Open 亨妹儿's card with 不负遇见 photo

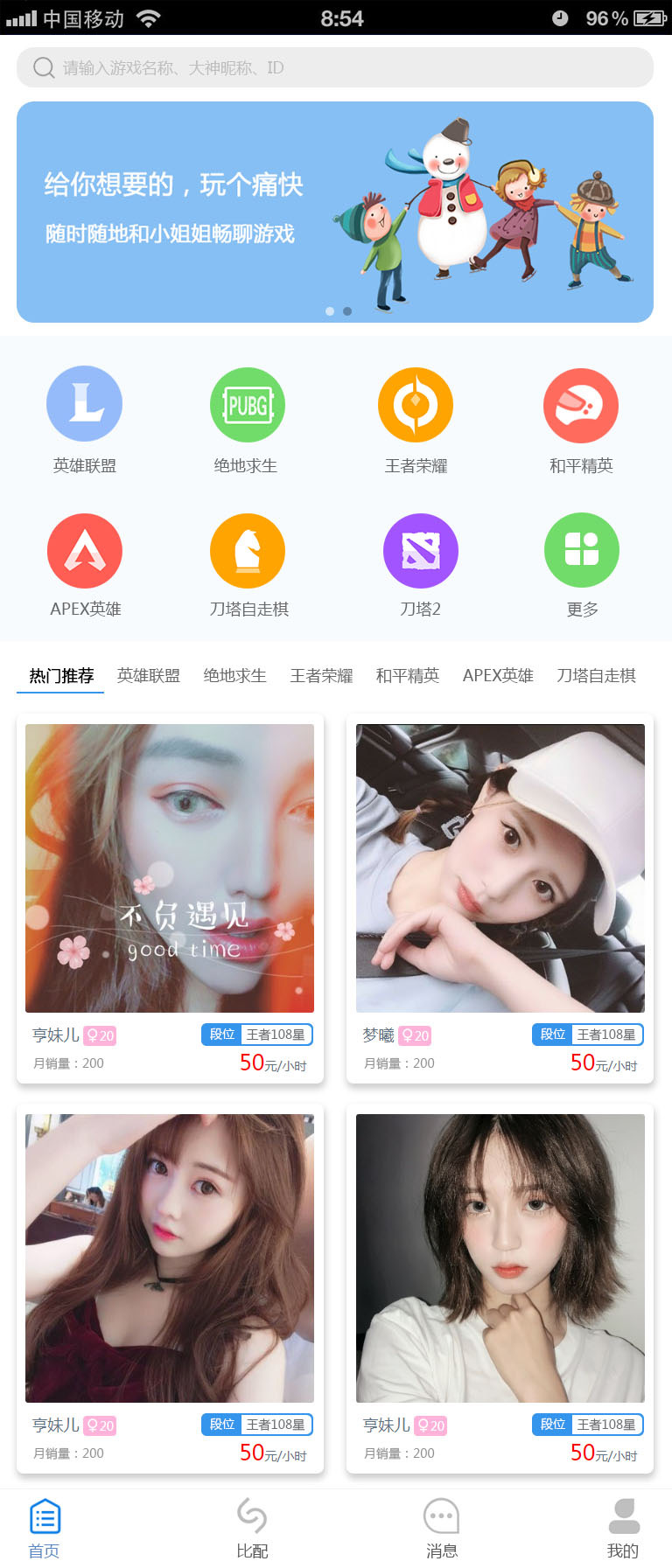click(x=170, y=898)
